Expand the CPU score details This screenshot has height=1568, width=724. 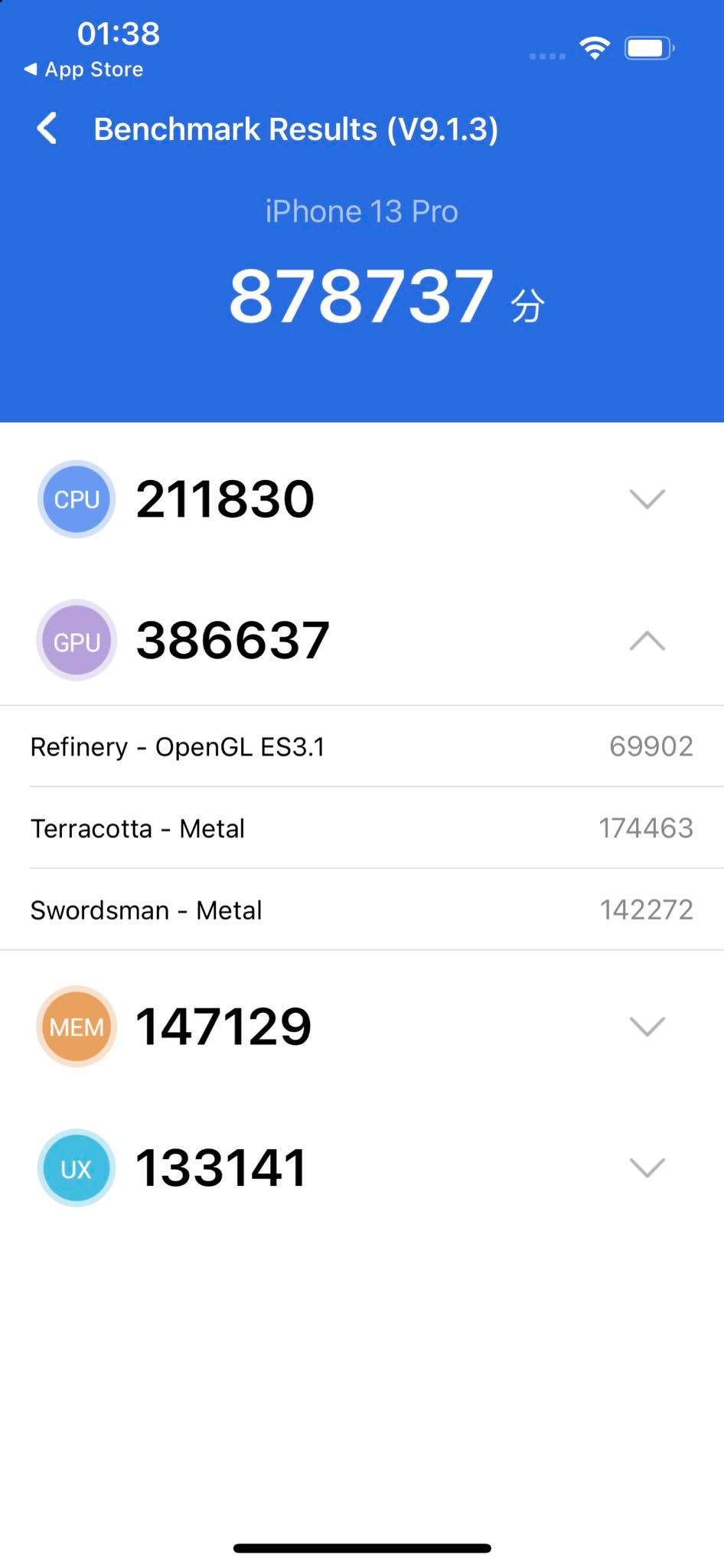click(647, 499)
